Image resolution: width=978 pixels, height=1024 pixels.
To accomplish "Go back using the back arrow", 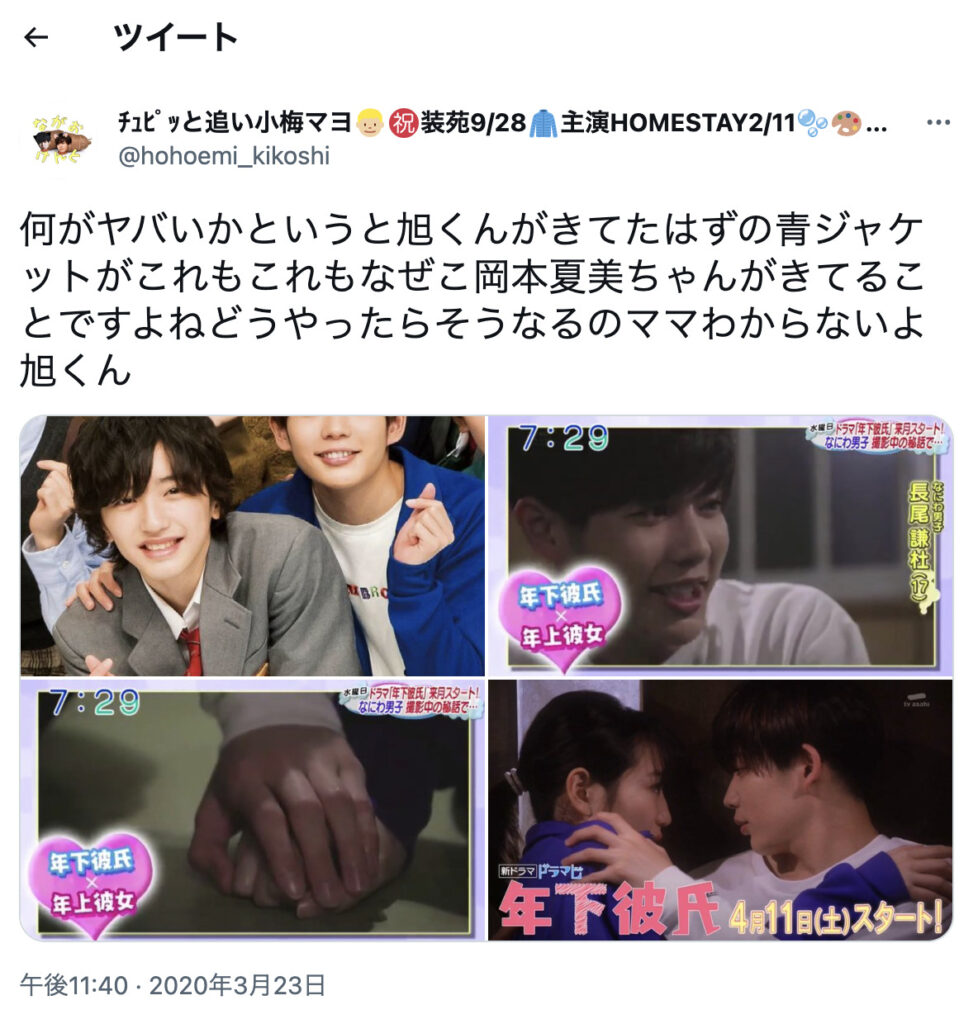I will coord(36,38).
